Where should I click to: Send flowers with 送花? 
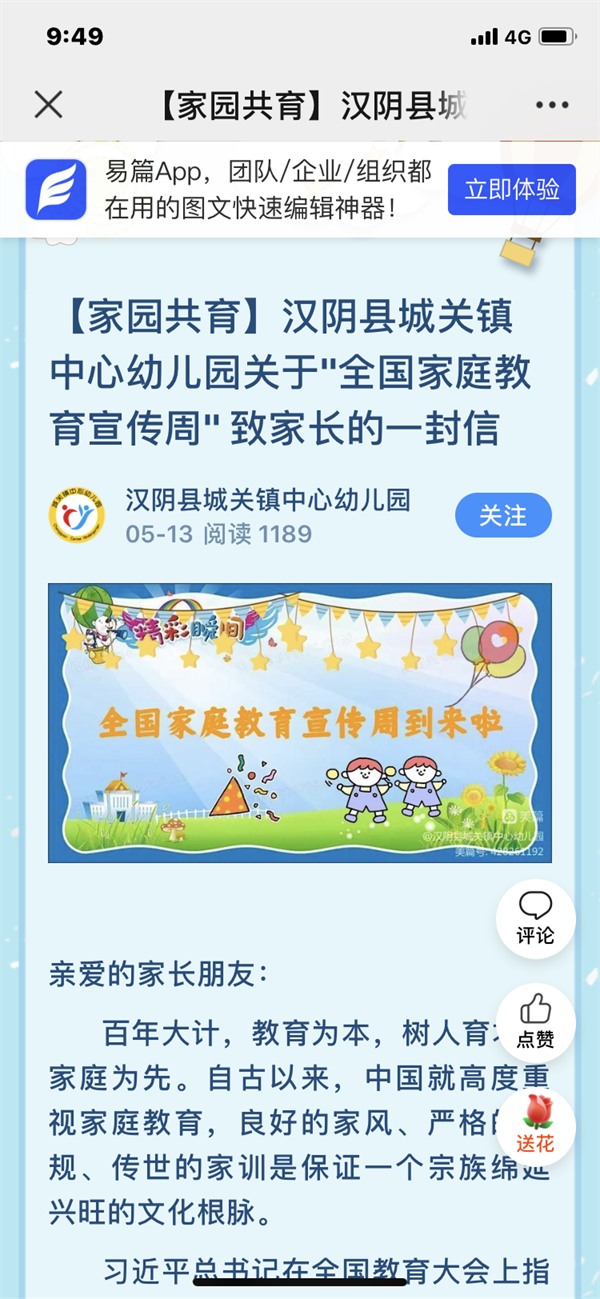[535, 1126]
